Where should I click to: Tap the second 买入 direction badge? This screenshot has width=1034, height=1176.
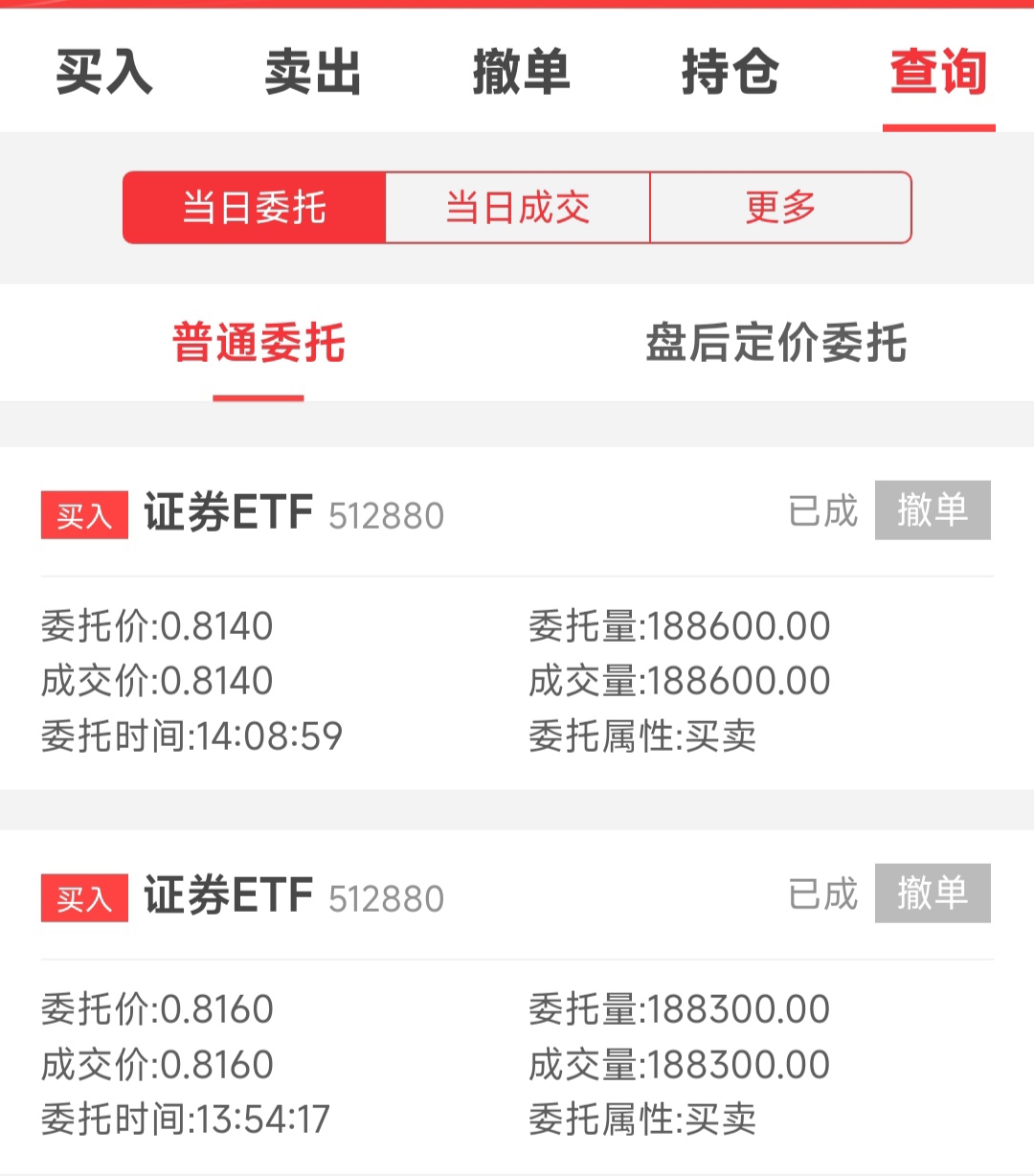pyautogui.click(x=84, y=898)
